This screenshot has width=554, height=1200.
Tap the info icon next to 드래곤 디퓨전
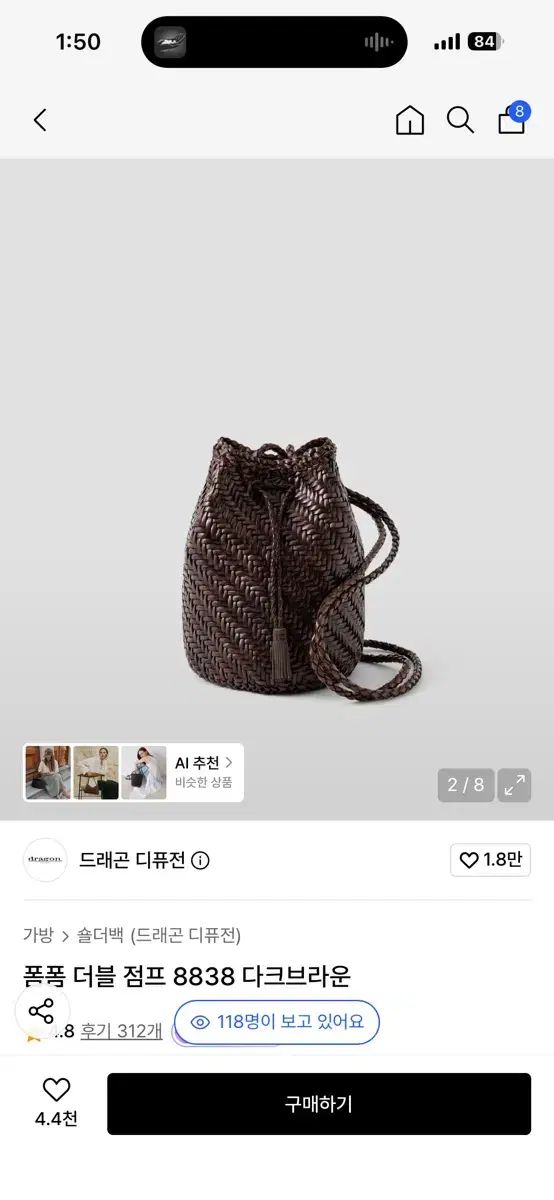(200, 860)
